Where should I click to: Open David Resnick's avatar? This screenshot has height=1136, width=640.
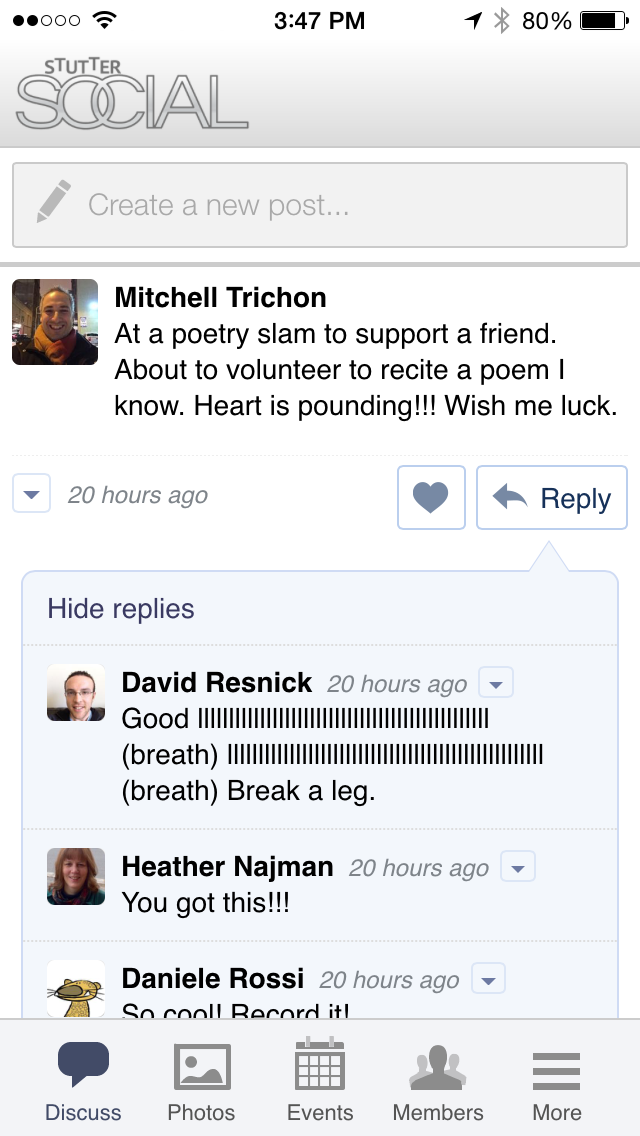point(76,692)
